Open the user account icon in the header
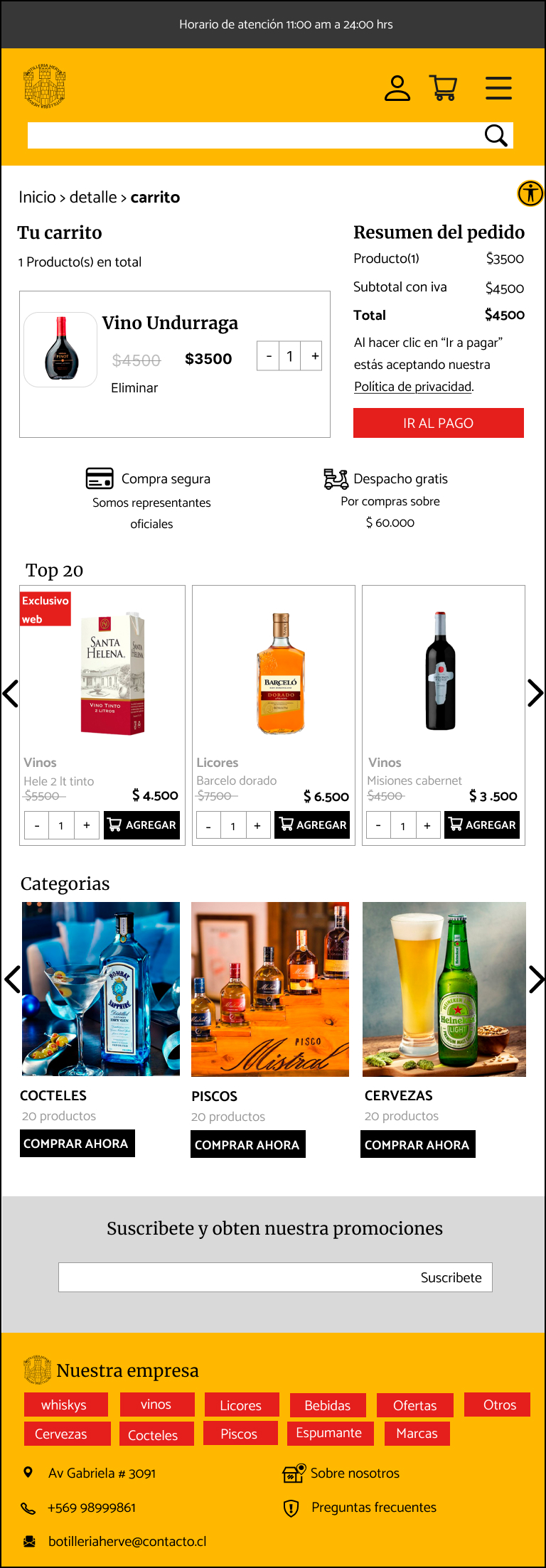546x1568 pixels. [398, 87]
